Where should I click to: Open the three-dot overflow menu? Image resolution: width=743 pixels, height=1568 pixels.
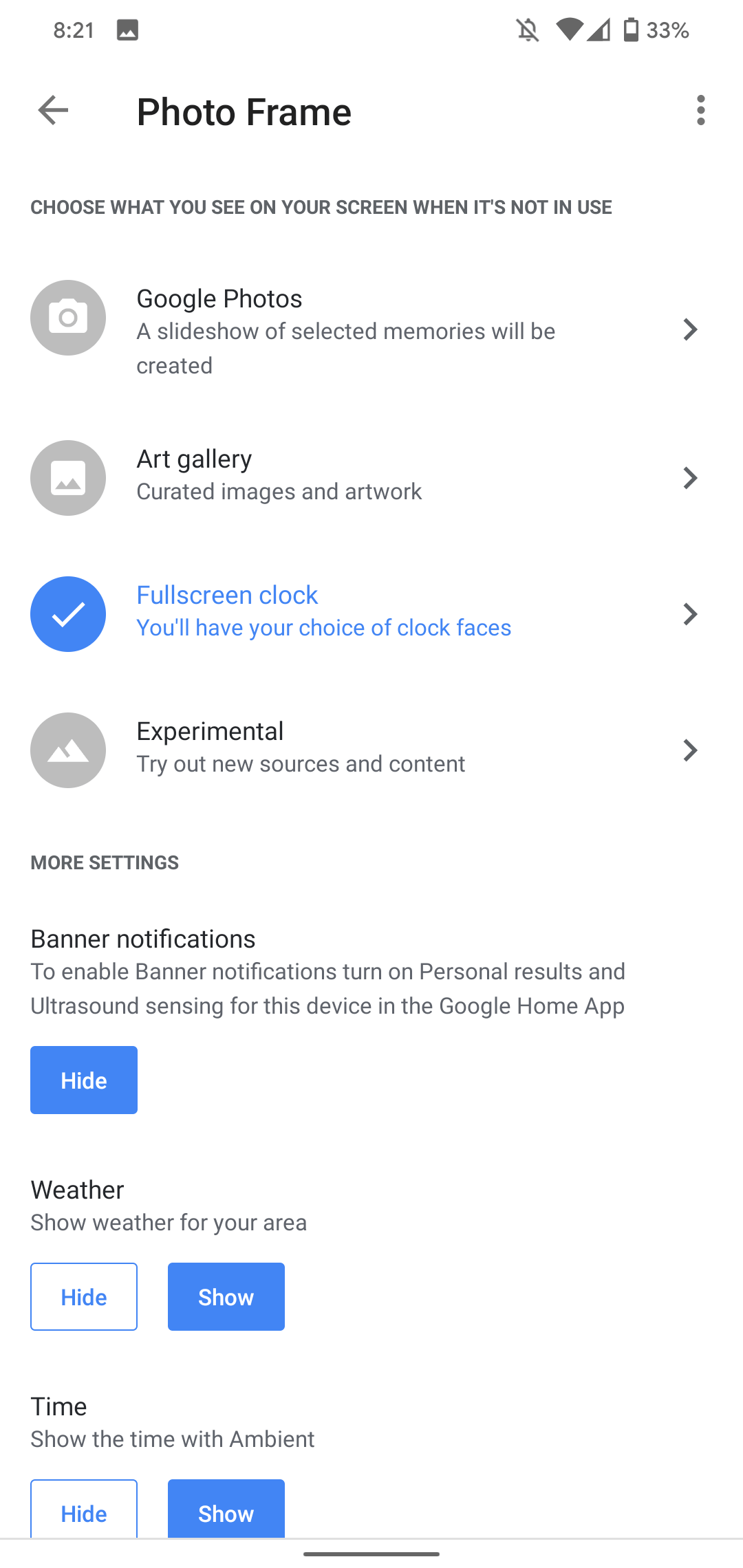[700, 110]
